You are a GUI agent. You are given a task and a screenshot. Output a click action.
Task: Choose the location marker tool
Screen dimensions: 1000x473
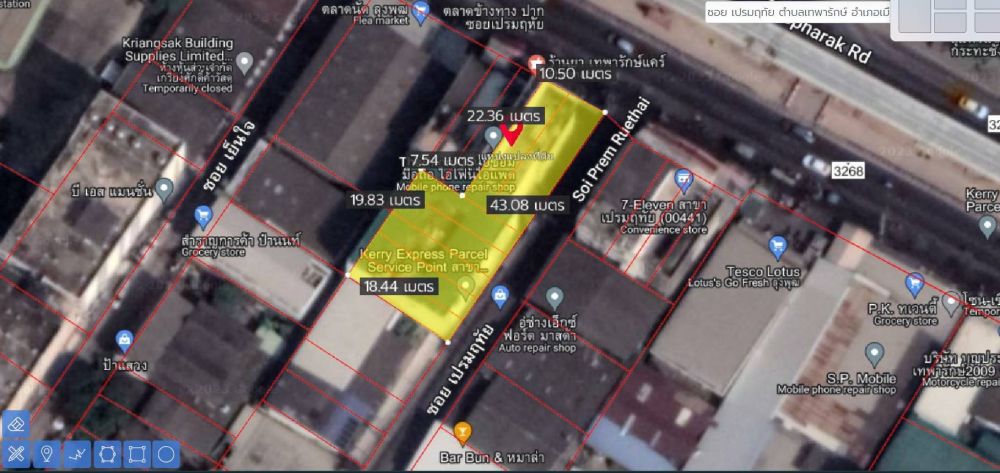tap(46, 455)
